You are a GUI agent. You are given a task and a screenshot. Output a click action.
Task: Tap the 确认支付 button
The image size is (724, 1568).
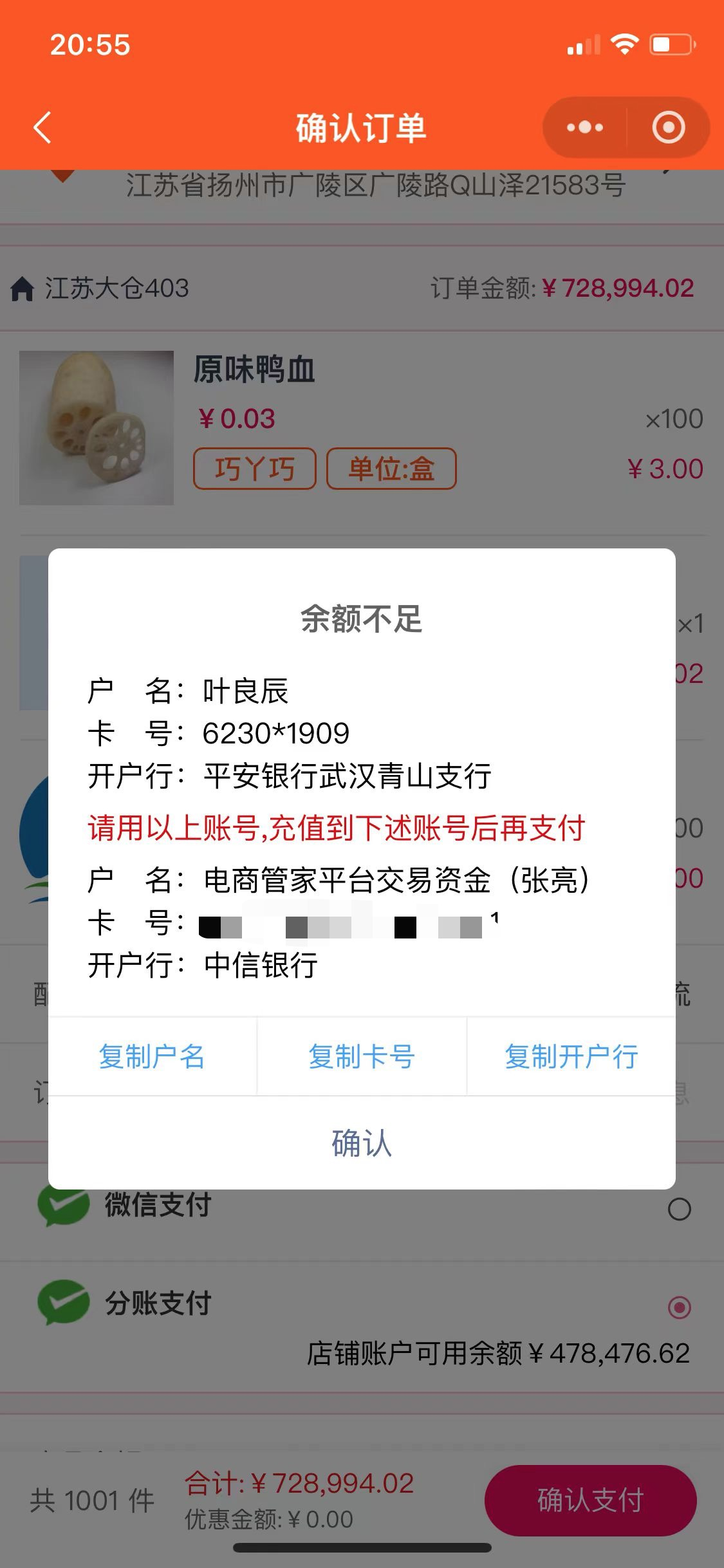[590, 1500]
